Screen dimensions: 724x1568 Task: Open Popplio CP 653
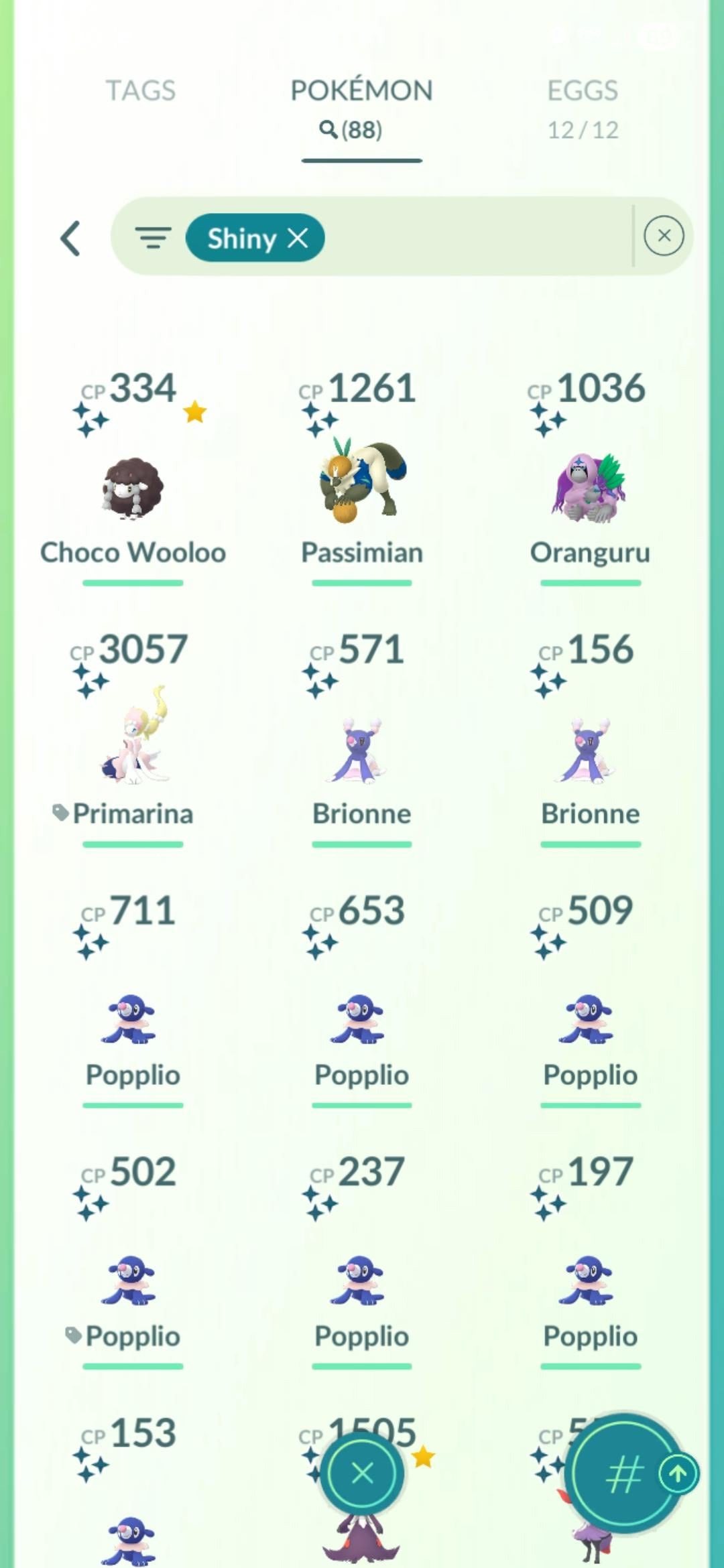coord(362,1019)
